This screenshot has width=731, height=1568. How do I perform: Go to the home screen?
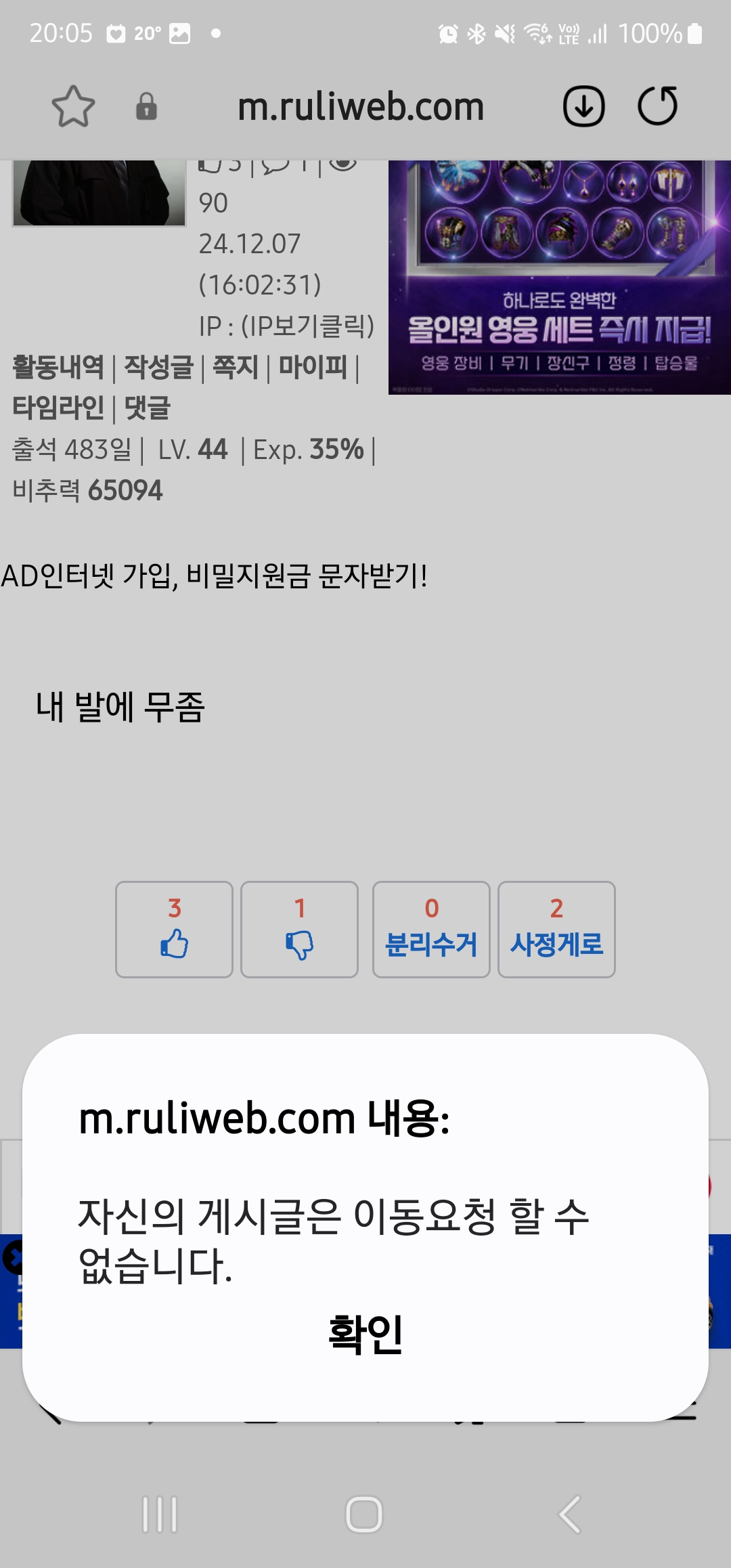pyautogui.click(x=364, y=1514)
